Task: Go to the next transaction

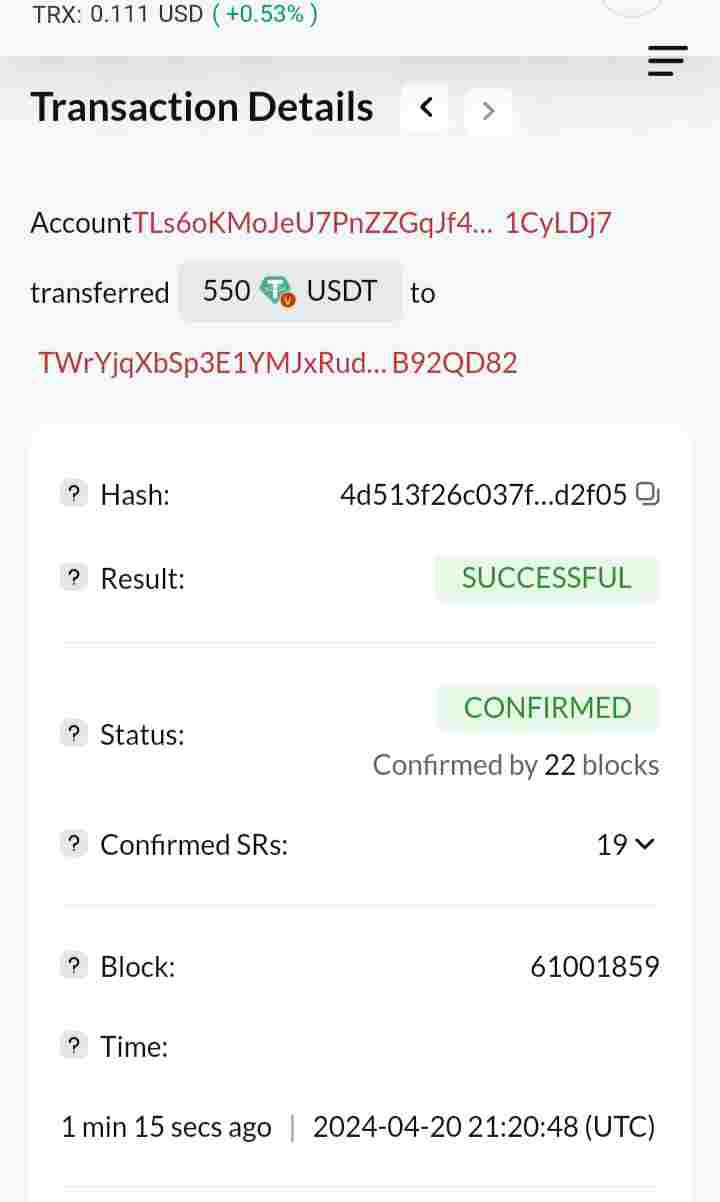Action: click(x=488, y=111)
